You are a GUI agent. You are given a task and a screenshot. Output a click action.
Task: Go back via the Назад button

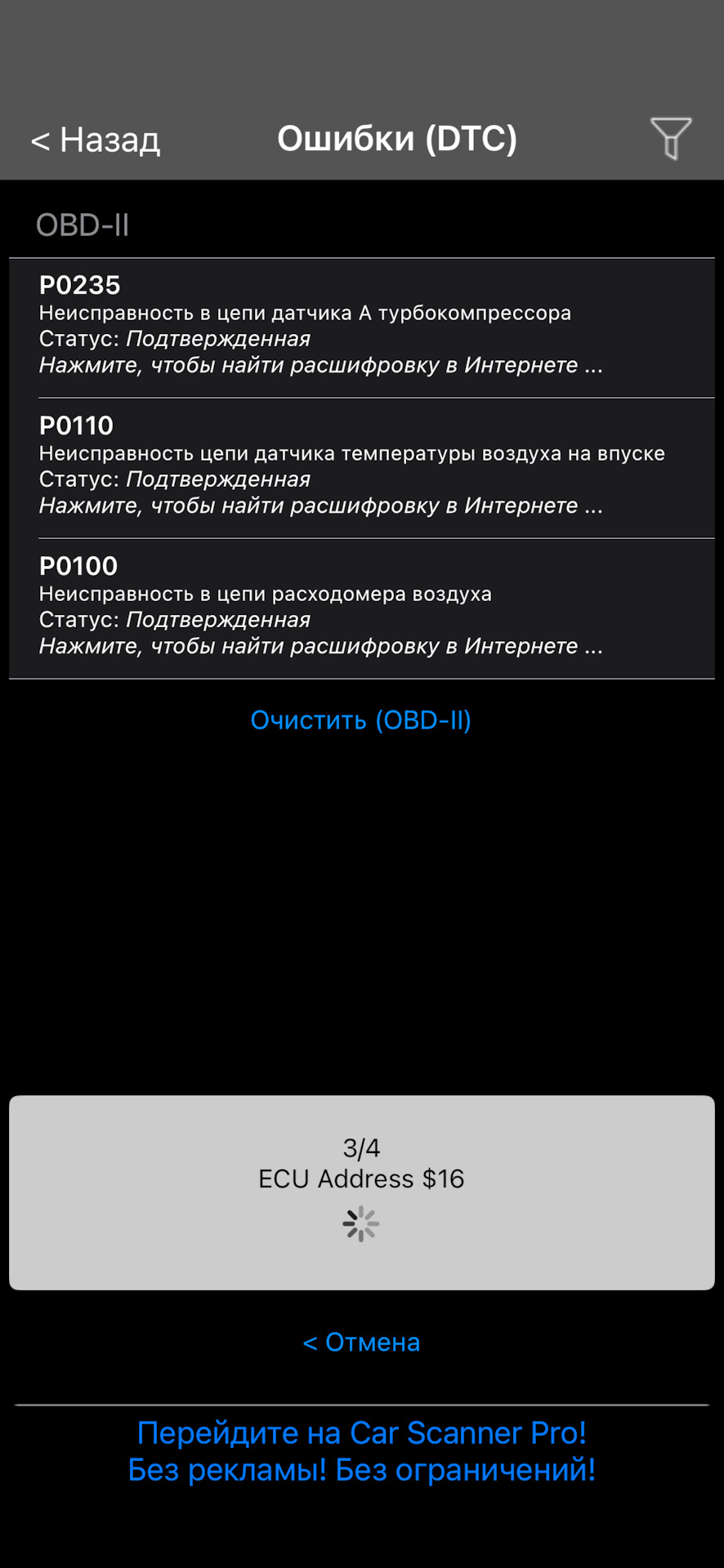(96, 140)
